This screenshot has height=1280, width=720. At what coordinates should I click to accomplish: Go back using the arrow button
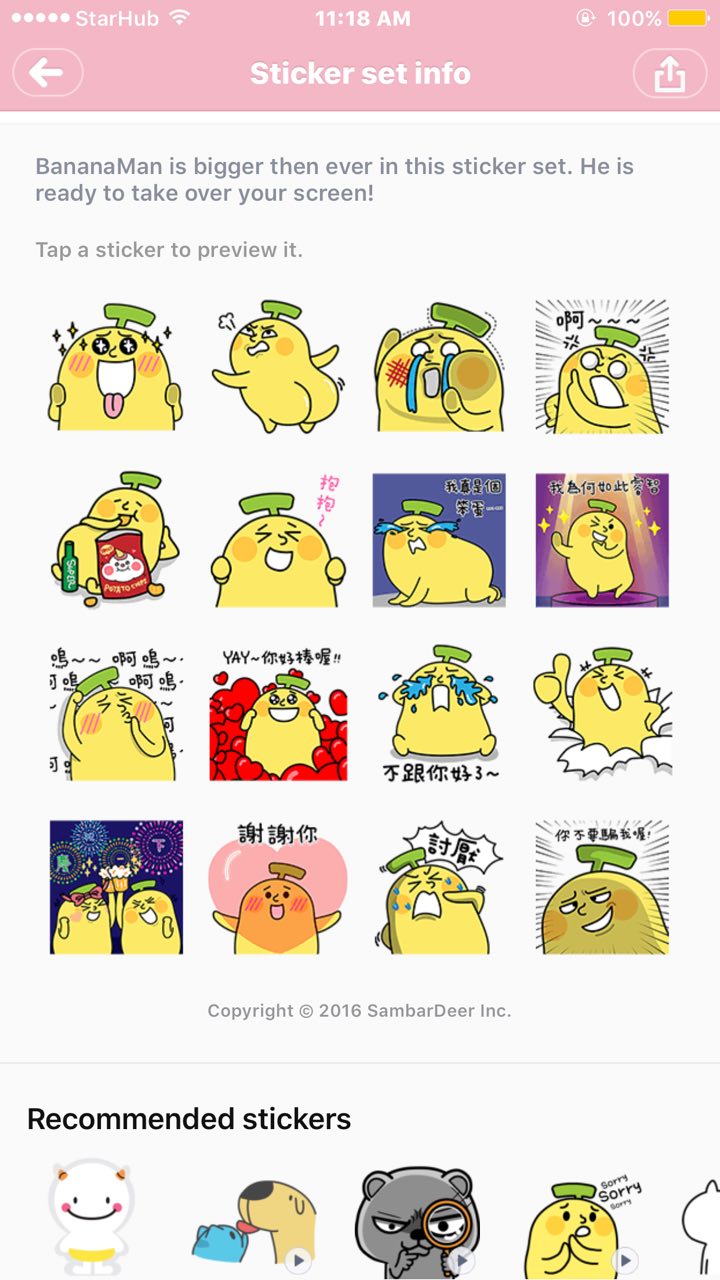(x=47, y=73)
